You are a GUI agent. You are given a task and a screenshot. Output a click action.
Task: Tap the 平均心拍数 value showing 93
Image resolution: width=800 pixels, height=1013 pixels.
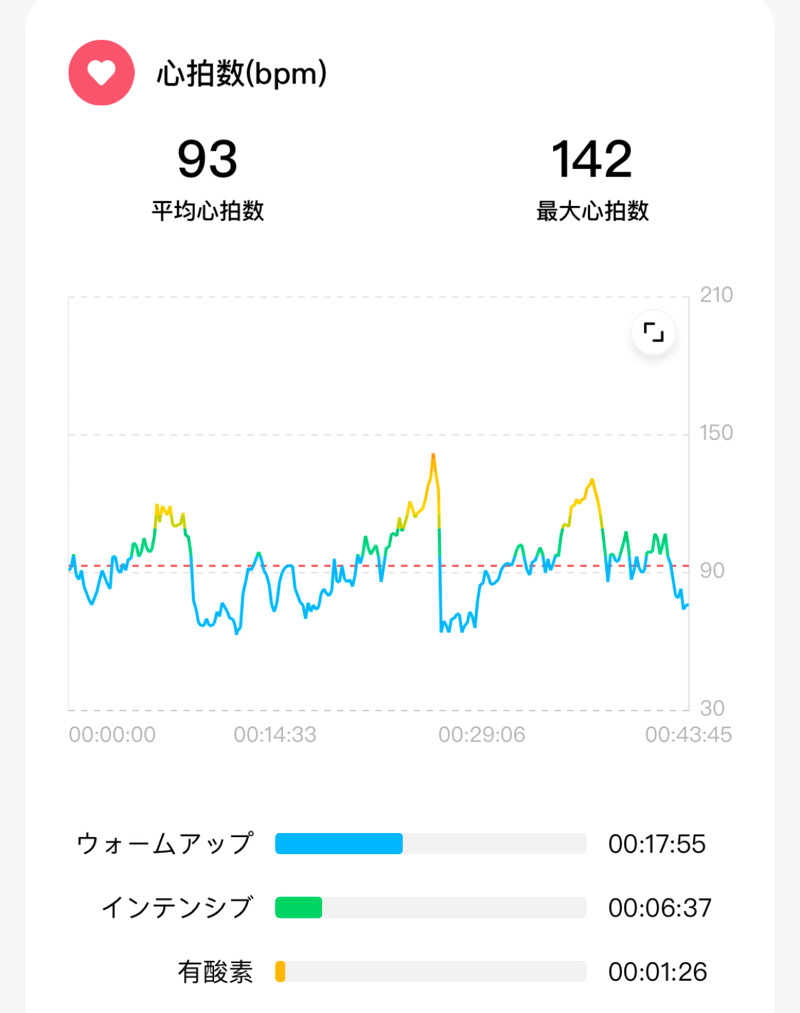coord(208,160)
